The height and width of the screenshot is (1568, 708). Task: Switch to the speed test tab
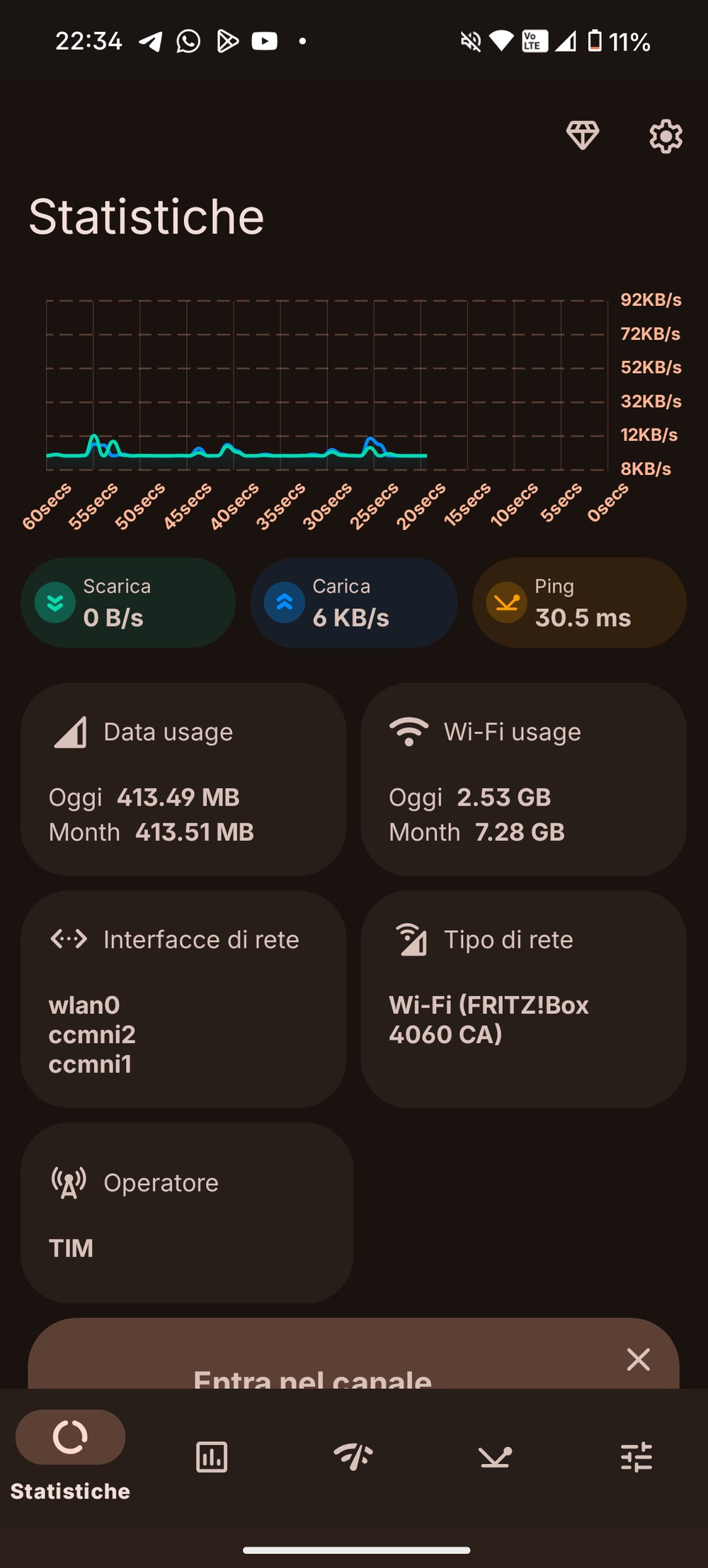353,1457
